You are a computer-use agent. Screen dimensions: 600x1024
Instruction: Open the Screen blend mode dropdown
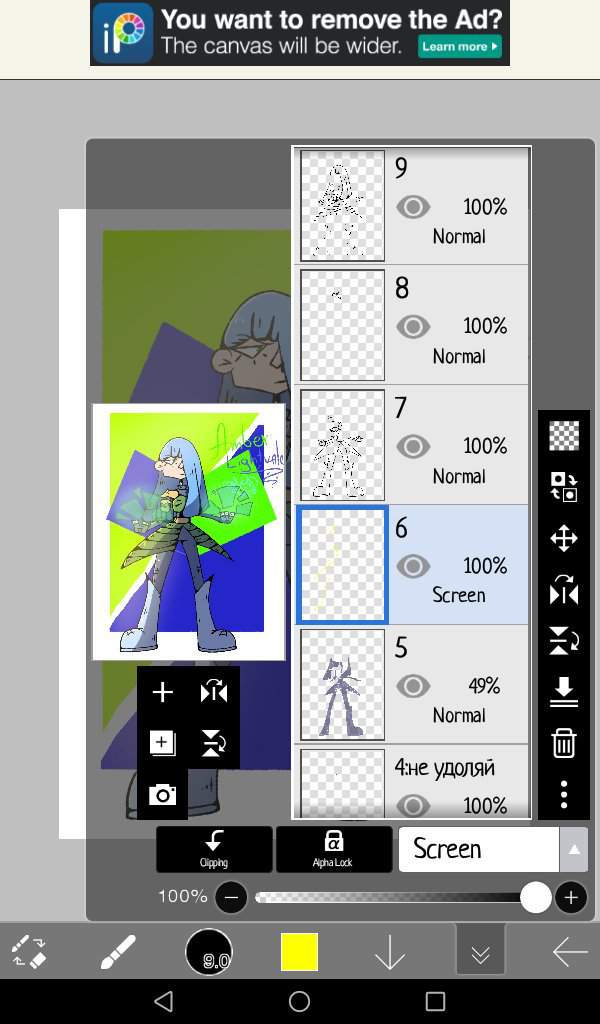492,849
